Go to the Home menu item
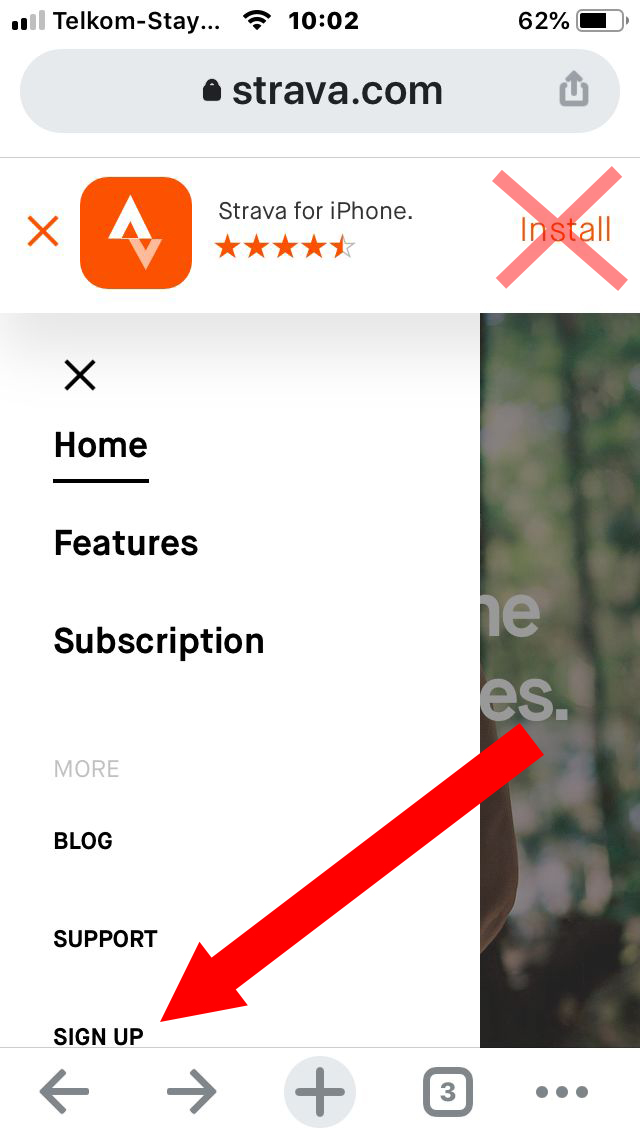This screenshot has height=1136, width=640. [101, 446]
